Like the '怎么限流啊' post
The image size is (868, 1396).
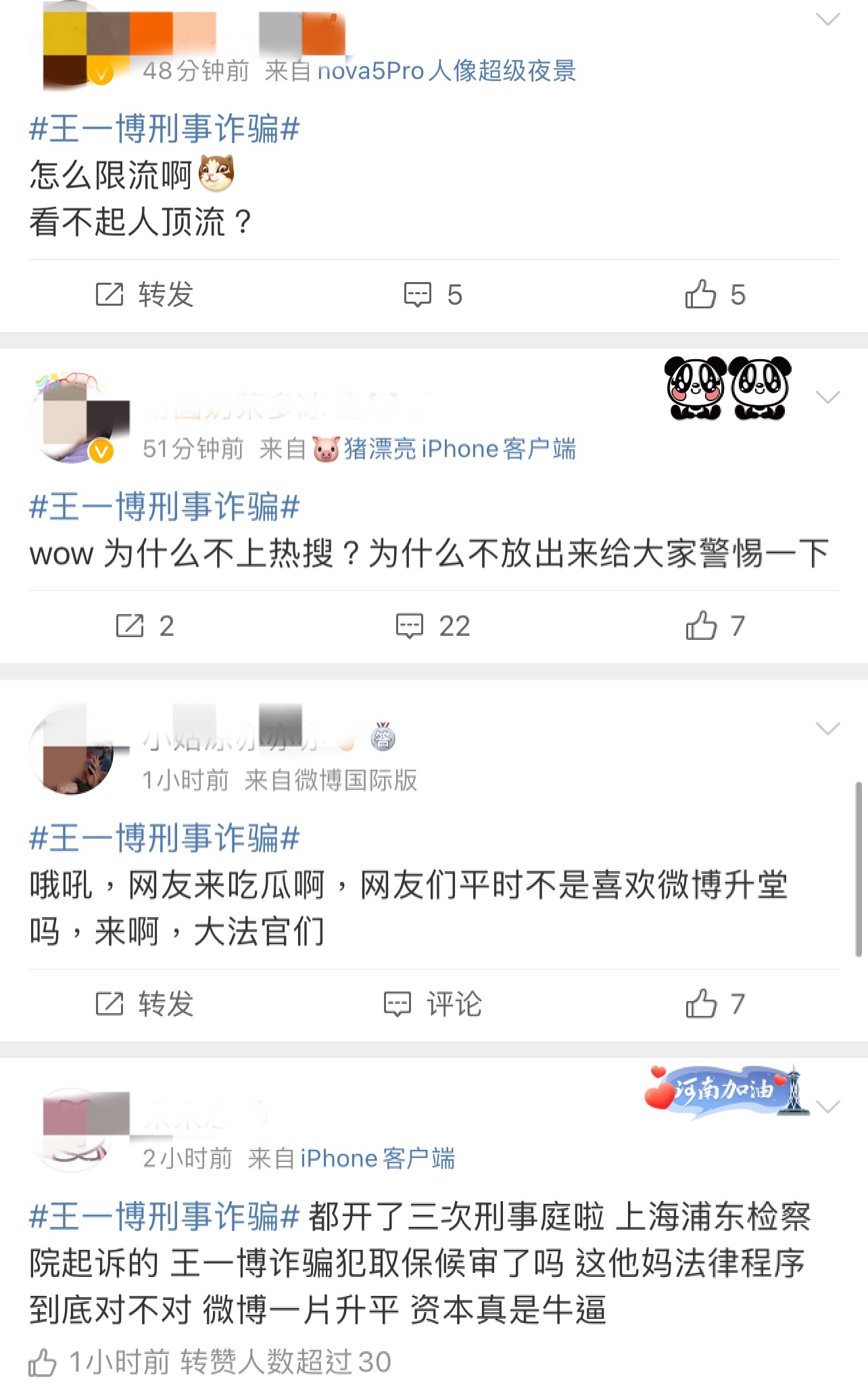pyautogui.click(x=715, y=295)
